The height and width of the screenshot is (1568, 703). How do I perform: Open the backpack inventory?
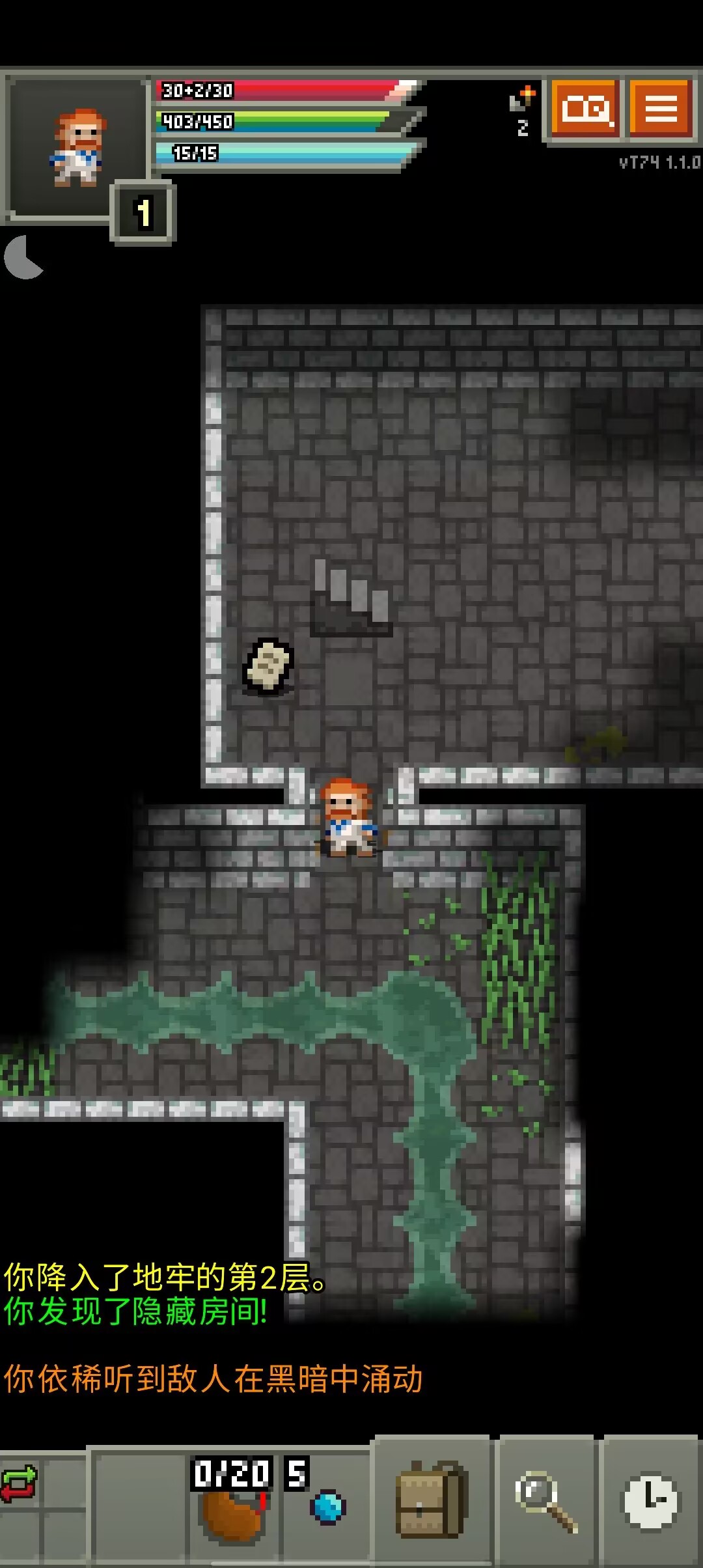coord(431,1501)
